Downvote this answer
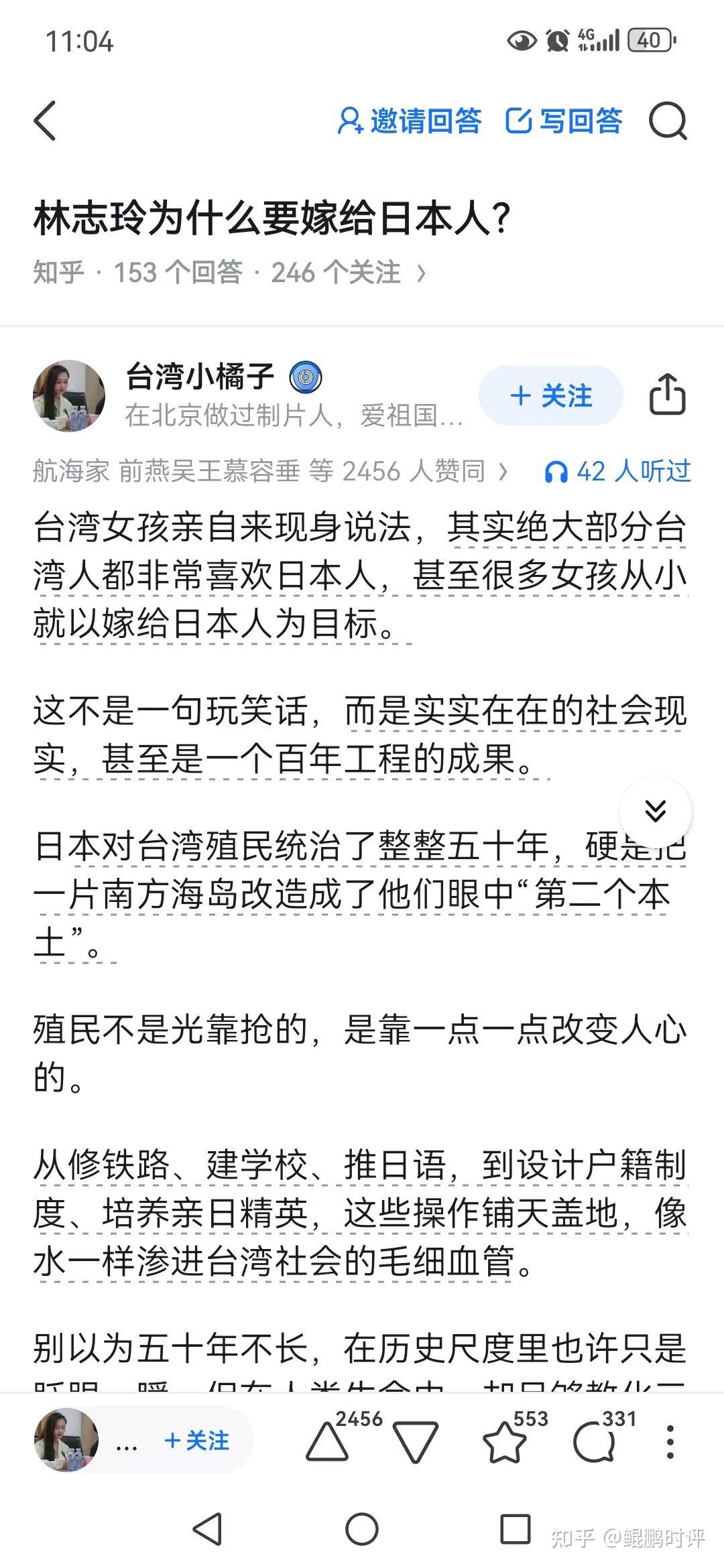Image resolution: width=724 pixels, height=1568 pixels. pos(415,1441)
